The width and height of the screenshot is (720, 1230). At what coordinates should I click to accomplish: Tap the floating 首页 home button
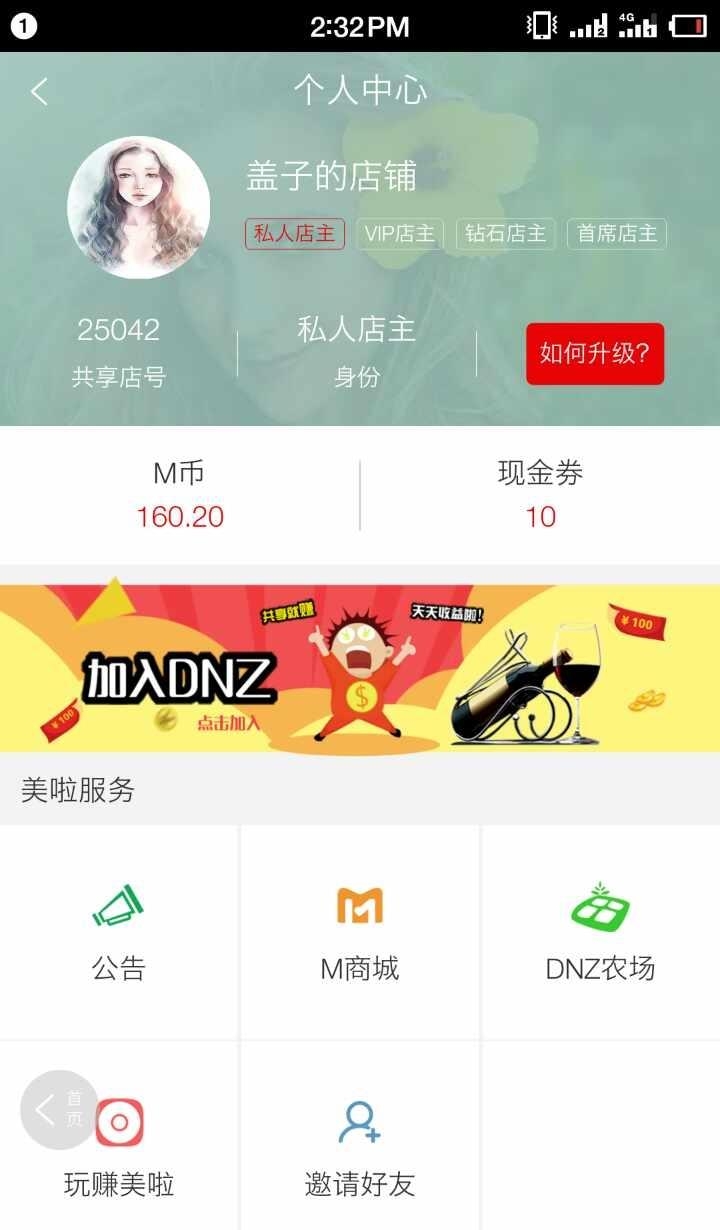coord(58,1109)
